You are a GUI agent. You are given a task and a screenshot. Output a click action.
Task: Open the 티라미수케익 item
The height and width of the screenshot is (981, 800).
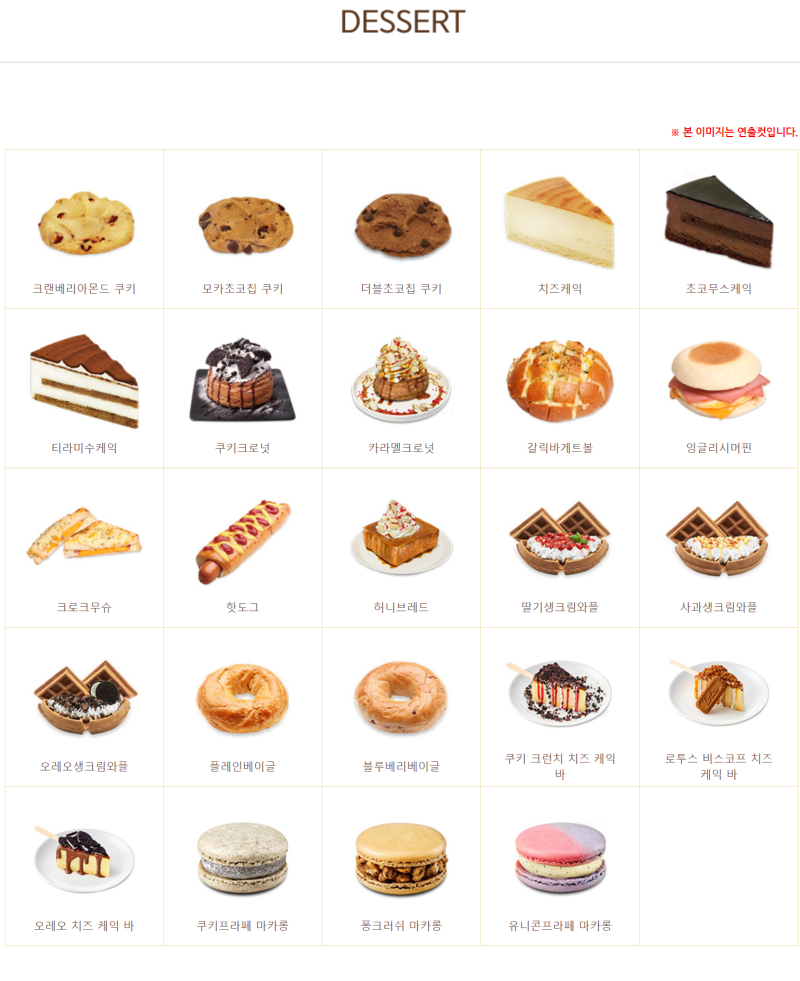(x=84, y=382)
